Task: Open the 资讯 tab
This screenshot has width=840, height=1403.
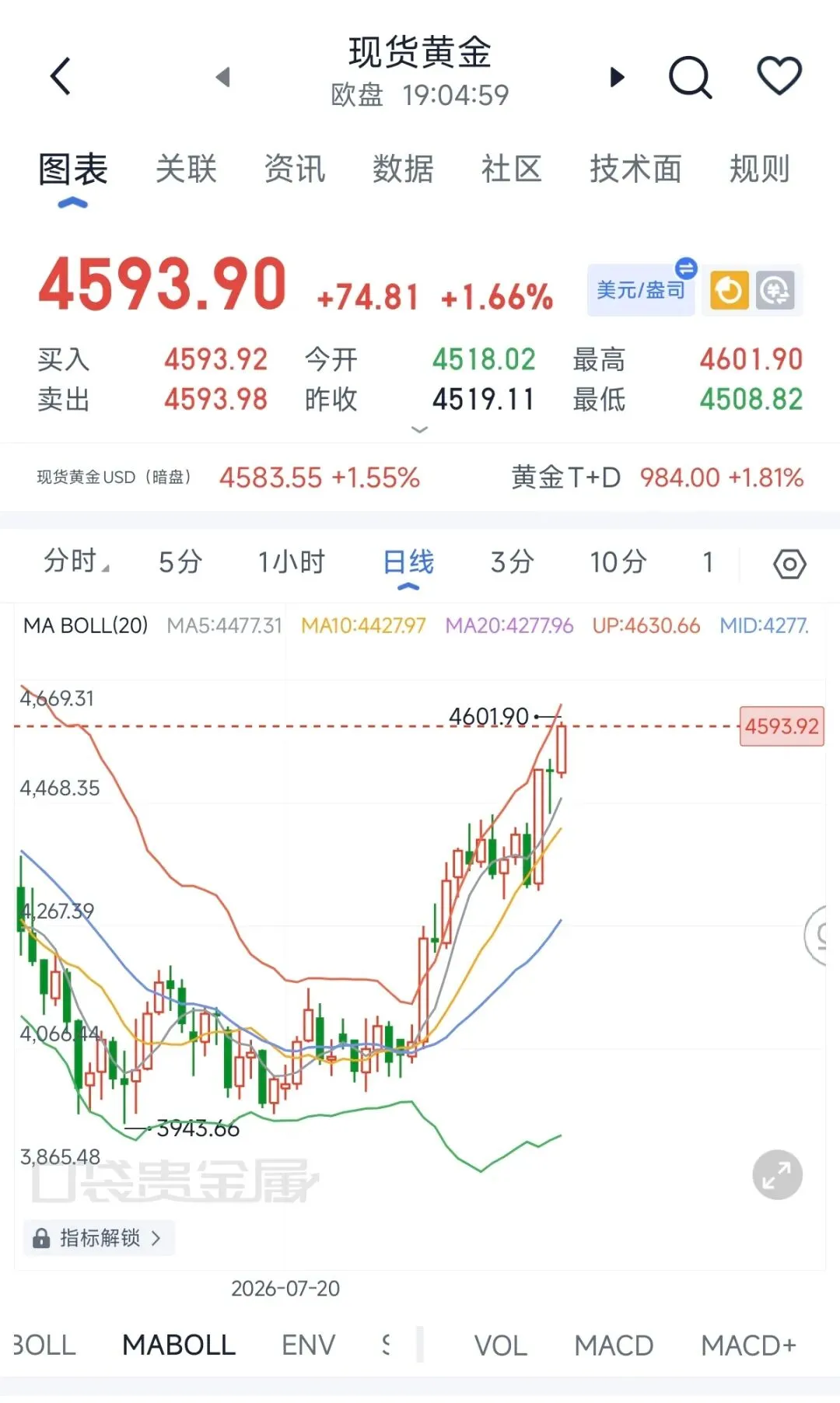Action: coord(295,169)
